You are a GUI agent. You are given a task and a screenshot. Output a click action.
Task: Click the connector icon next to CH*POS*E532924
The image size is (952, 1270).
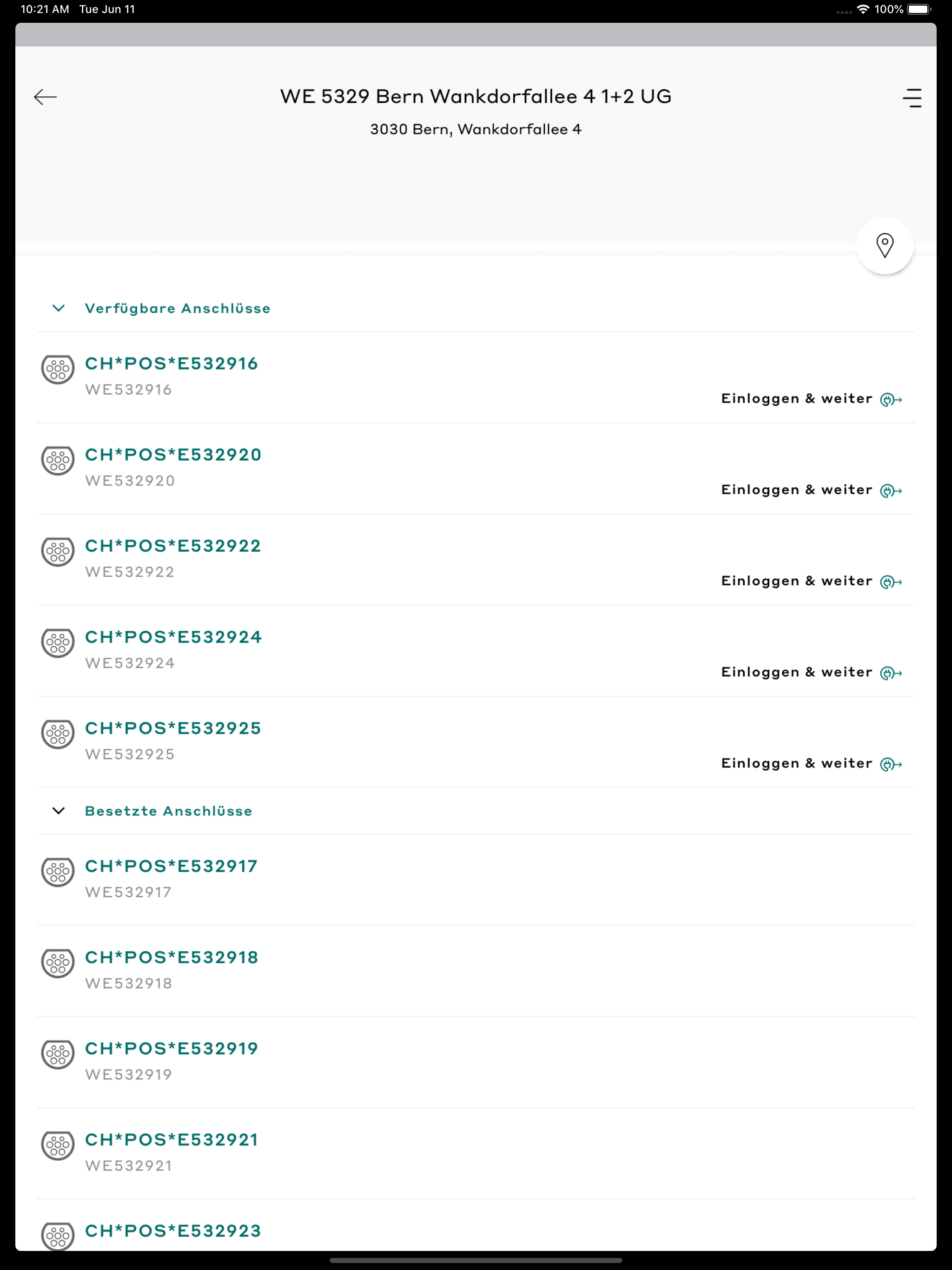click(58, 643)
